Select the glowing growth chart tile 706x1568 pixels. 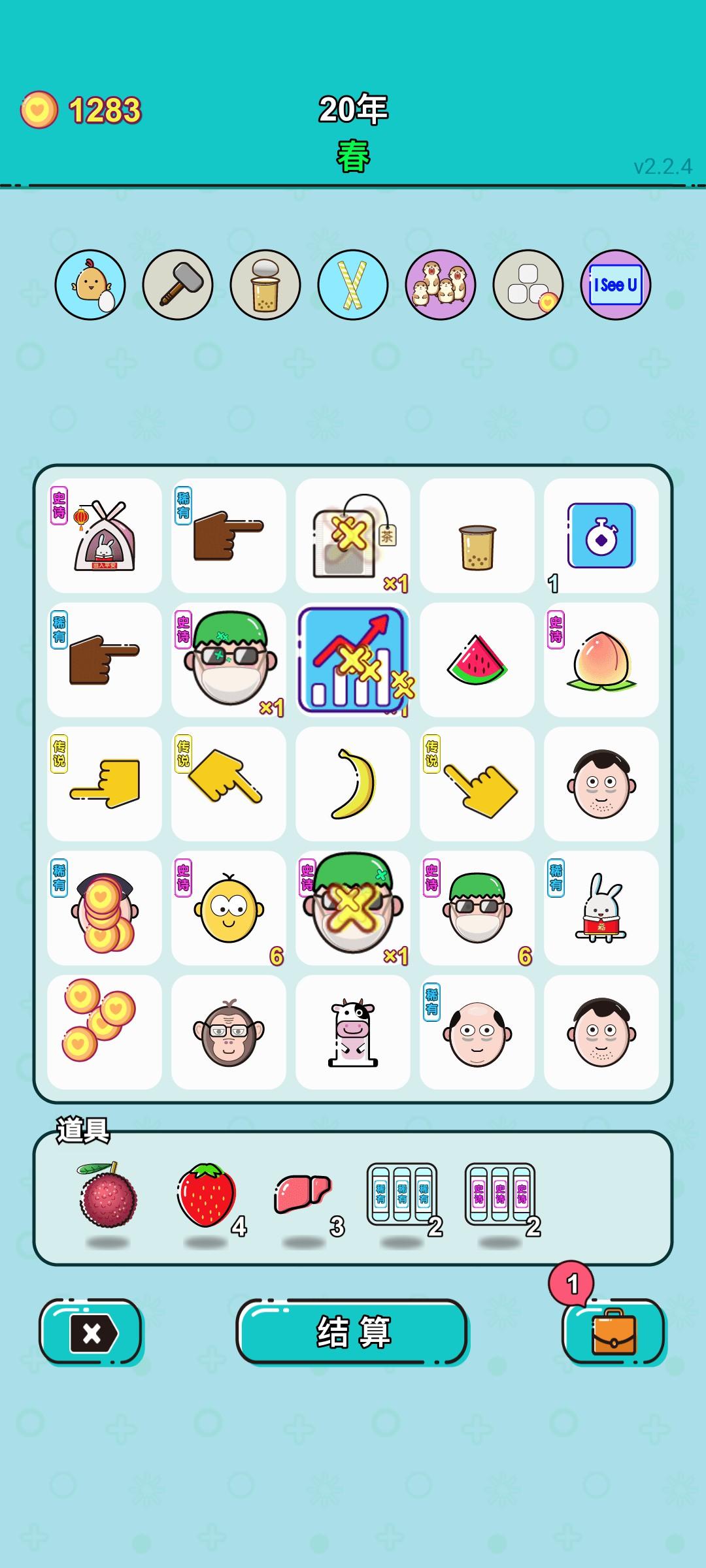point(352,659)
